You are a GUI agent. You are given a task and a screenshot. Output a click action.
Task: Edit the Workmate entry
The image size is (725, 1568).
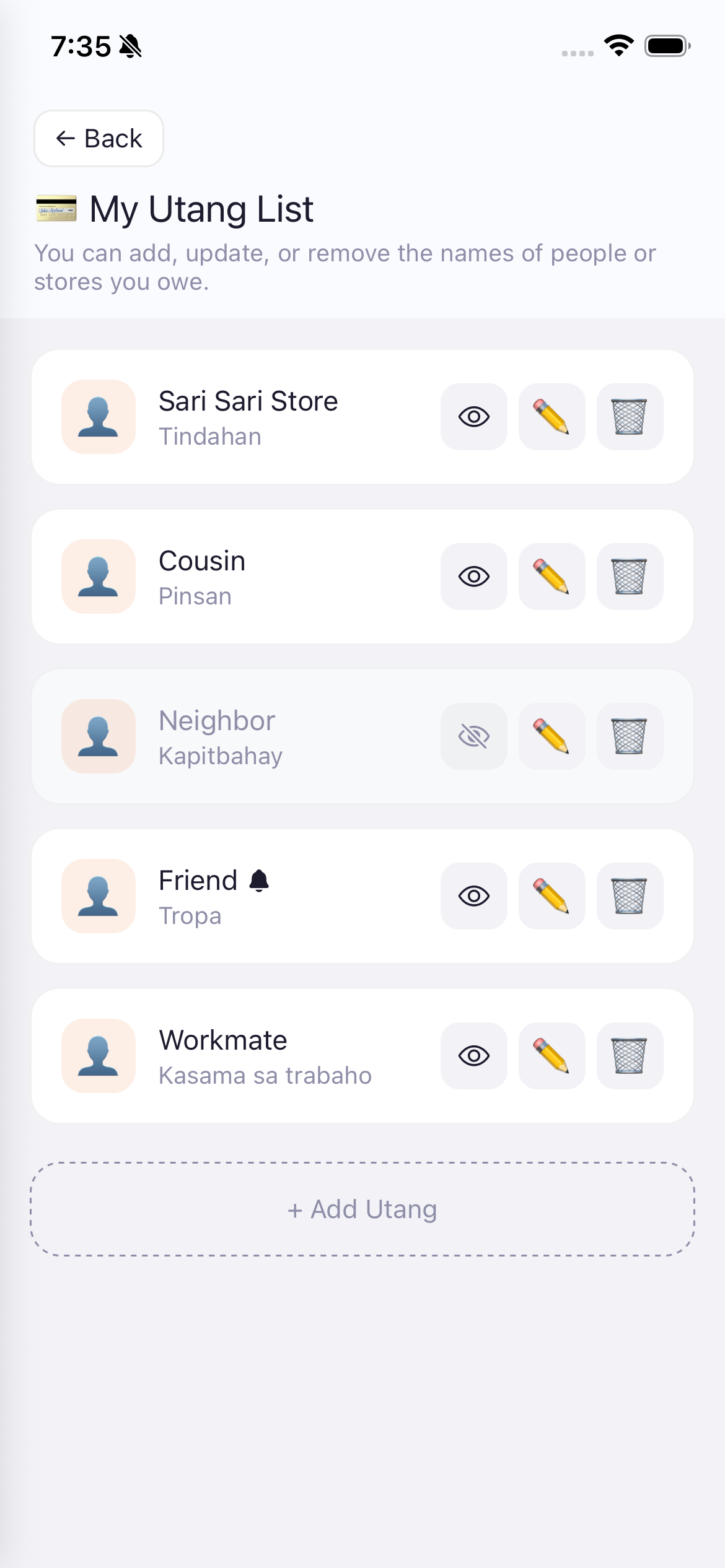[551, 1056]
